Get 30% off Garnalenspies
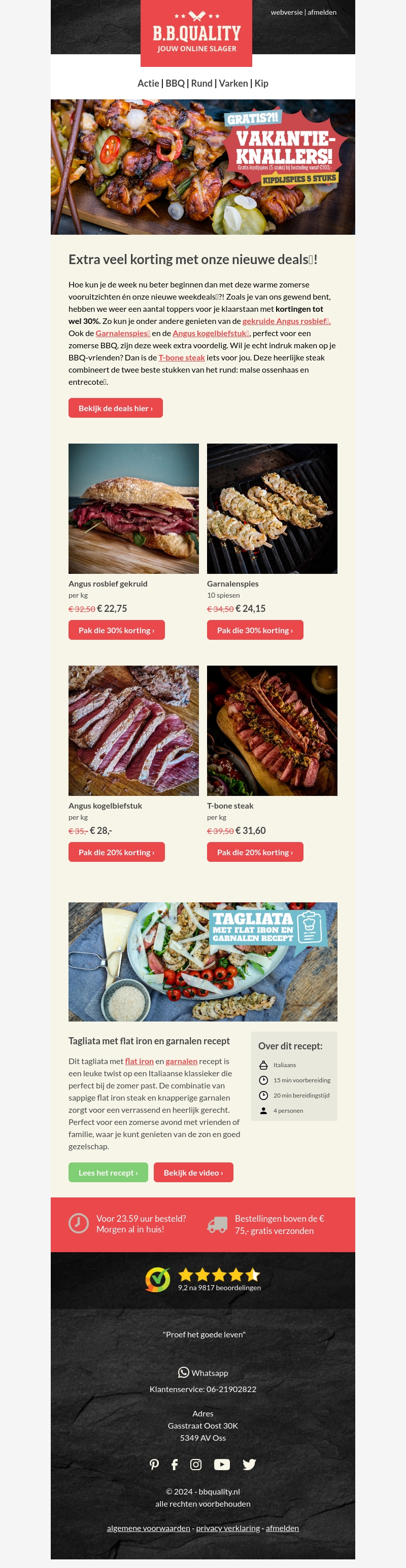The height and width of the screenshot is (1568, 406). coord(255,630)
